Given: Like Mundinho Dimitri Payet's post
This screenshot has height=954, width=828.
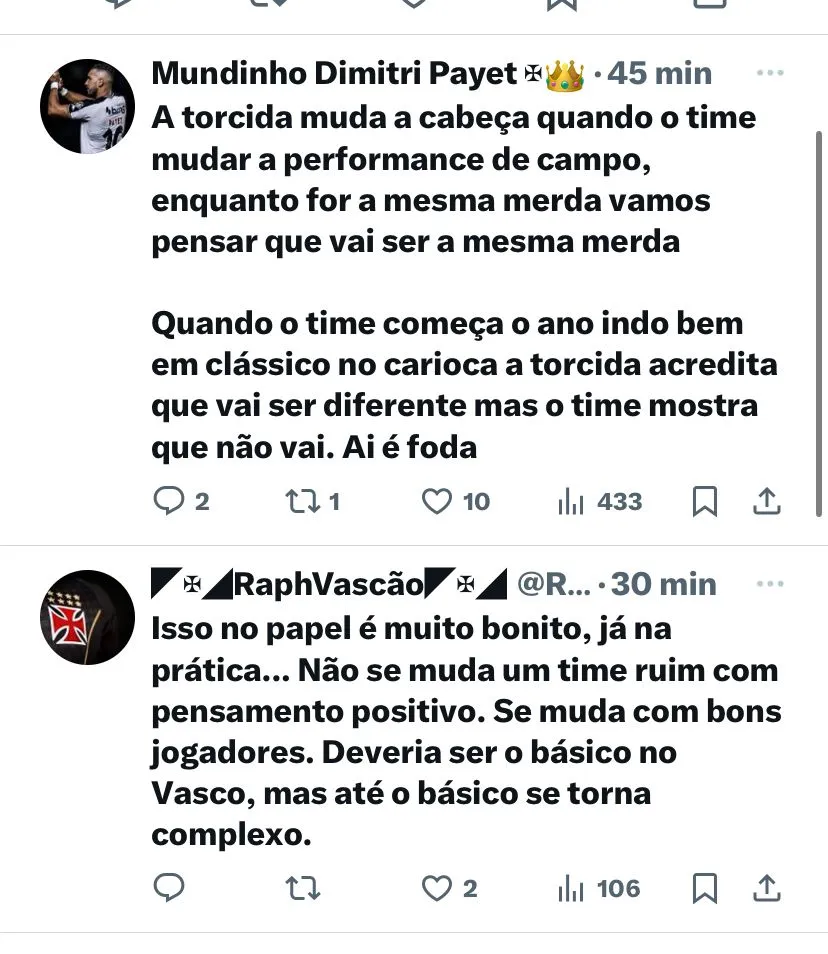Looking at the screenshot, I should [x=437, y=501].
